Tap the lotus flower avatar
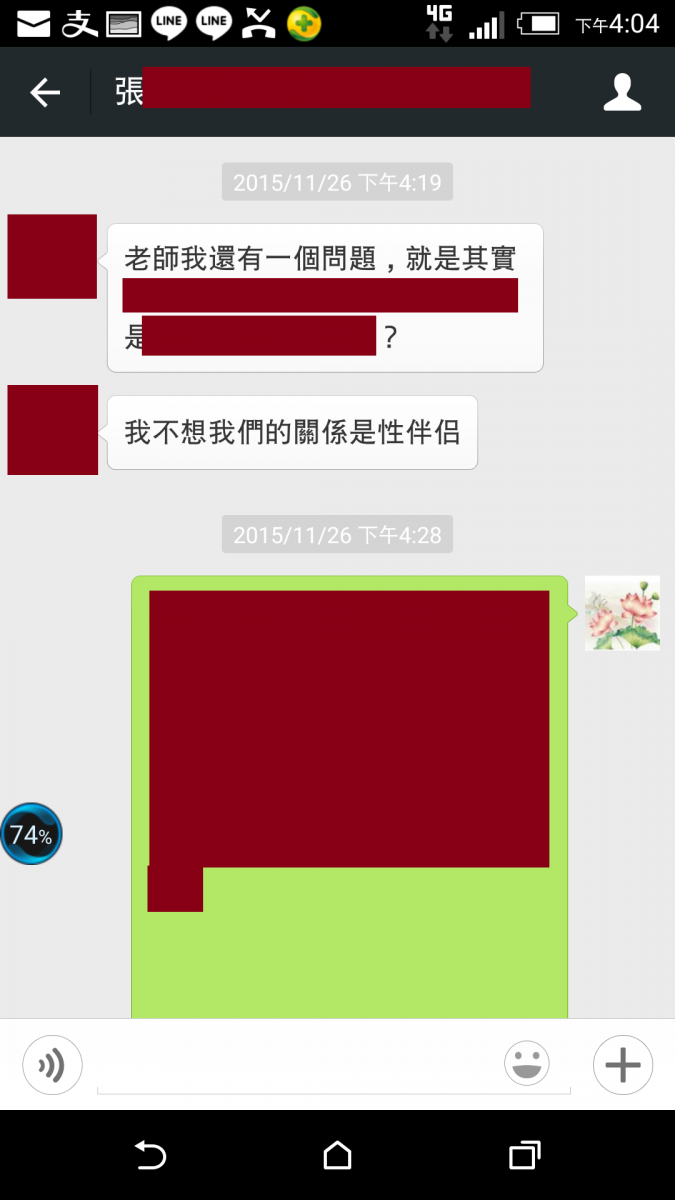 622,613
